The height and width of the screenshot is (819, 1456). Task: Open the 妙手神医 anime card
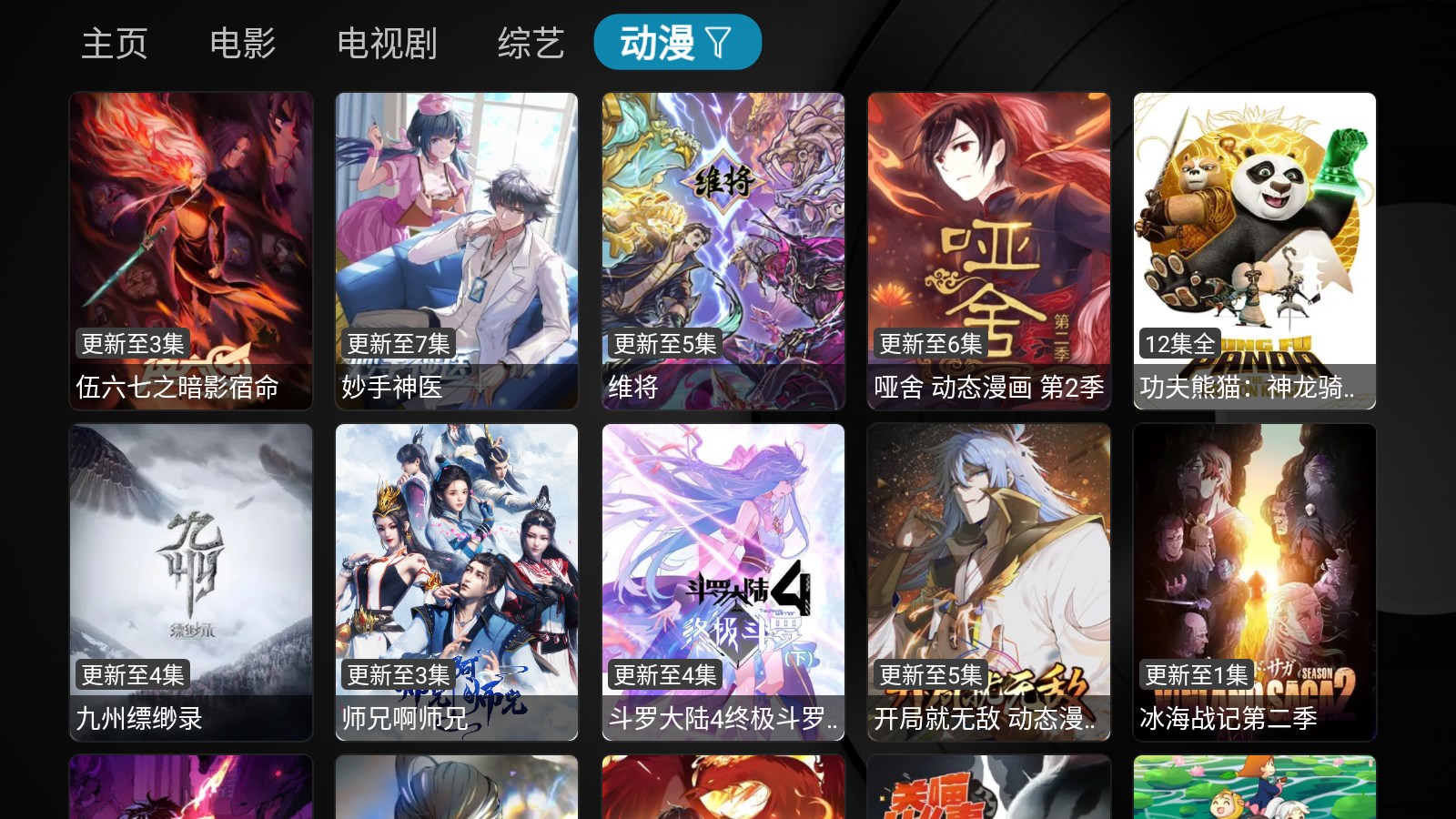coord(457,250)
